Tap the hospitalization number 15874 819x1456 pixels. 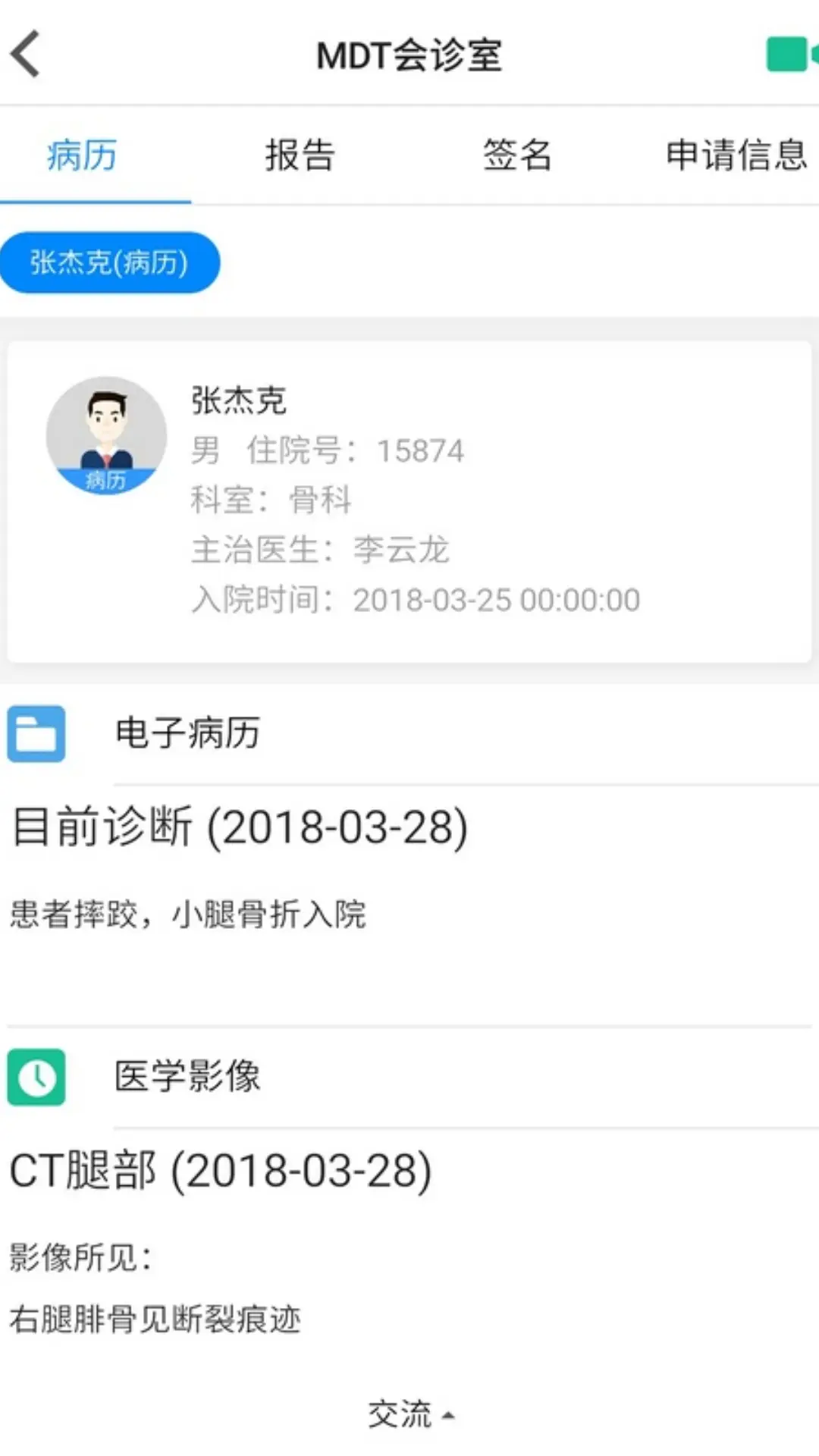[420, 450]
